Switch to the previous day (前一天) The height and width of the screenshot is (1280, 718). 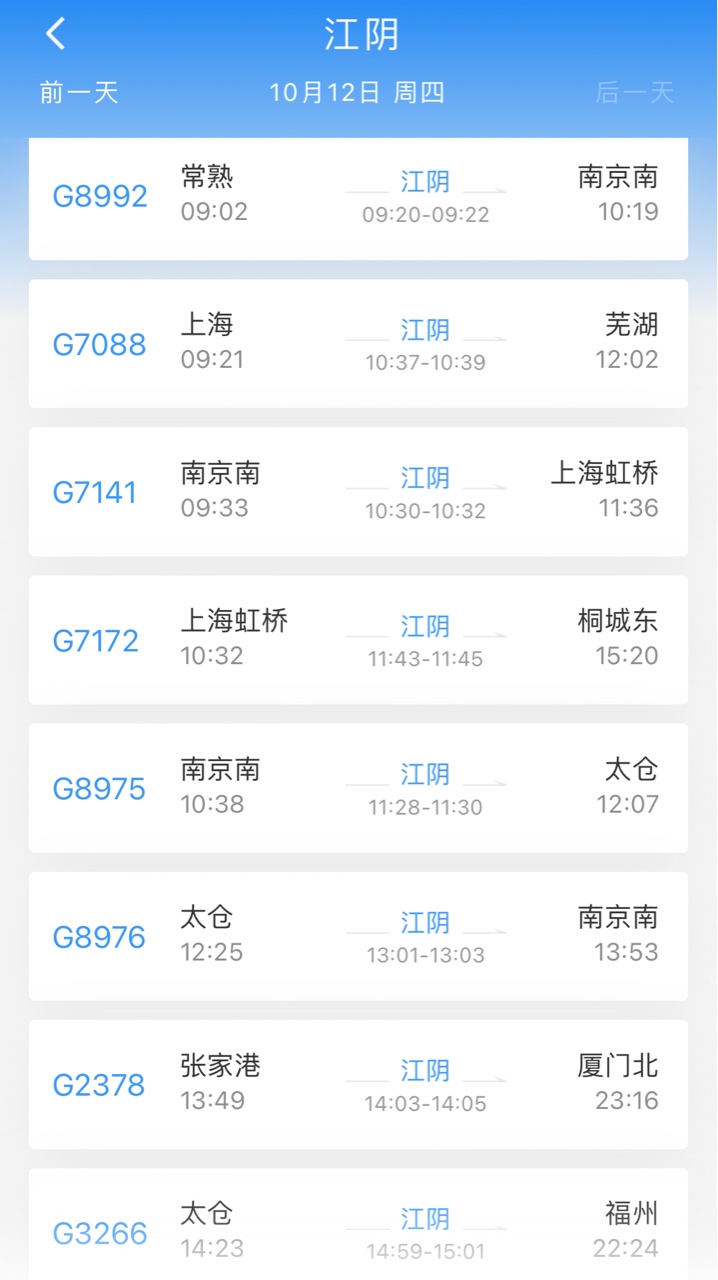79,93
